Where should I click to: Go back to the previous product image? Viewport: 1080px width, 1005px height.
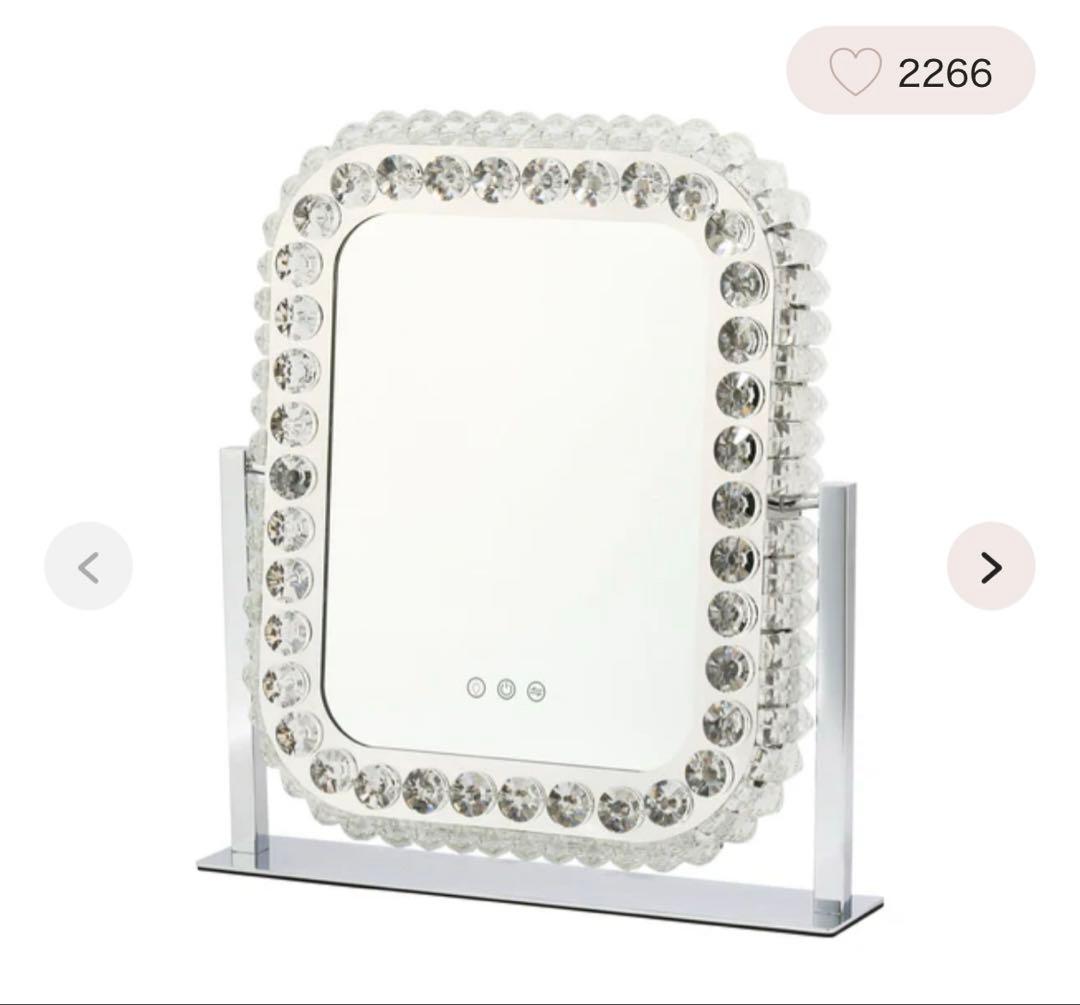click(x=88, y=567)
